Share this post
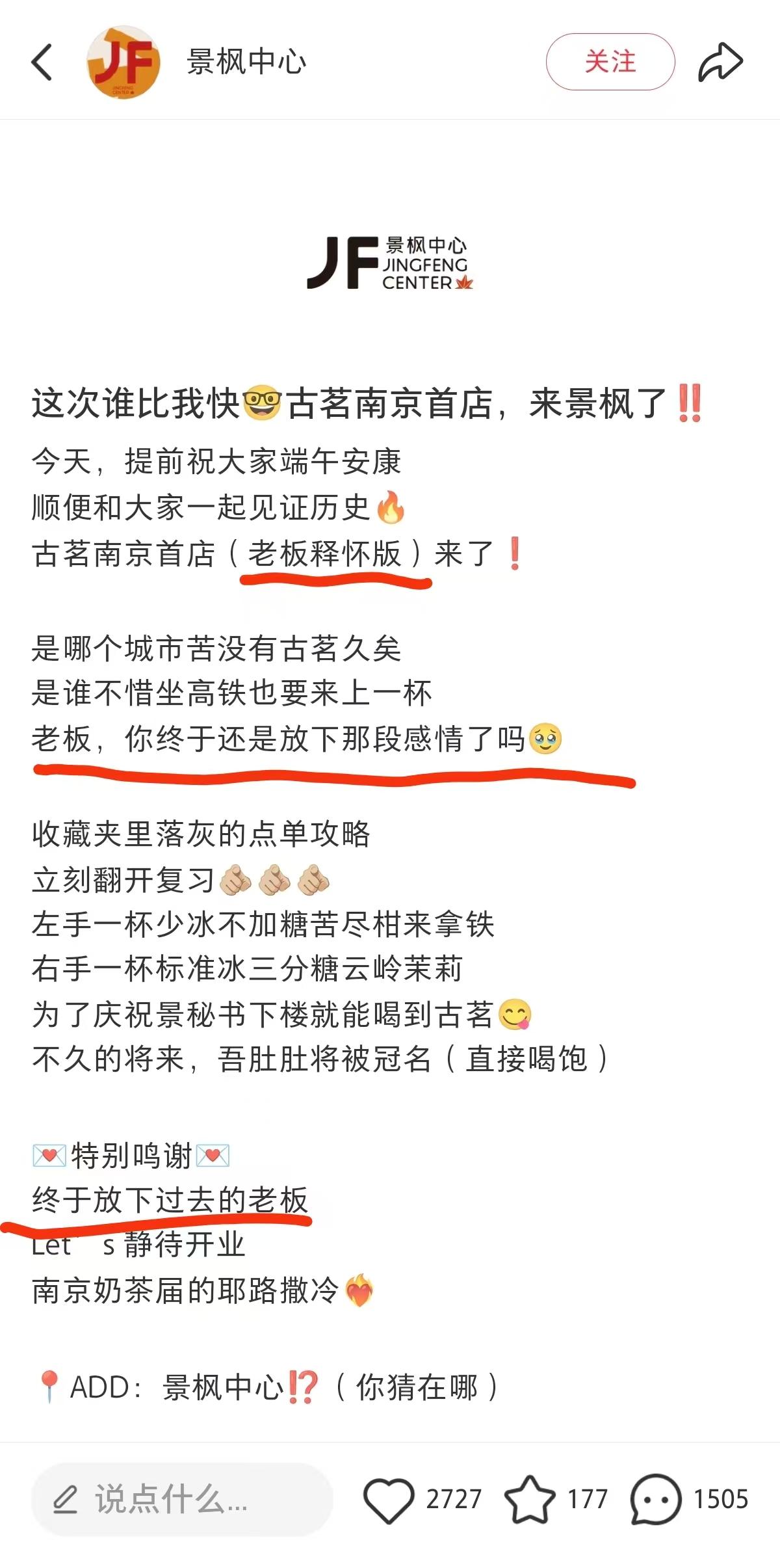 click(720, 62)
